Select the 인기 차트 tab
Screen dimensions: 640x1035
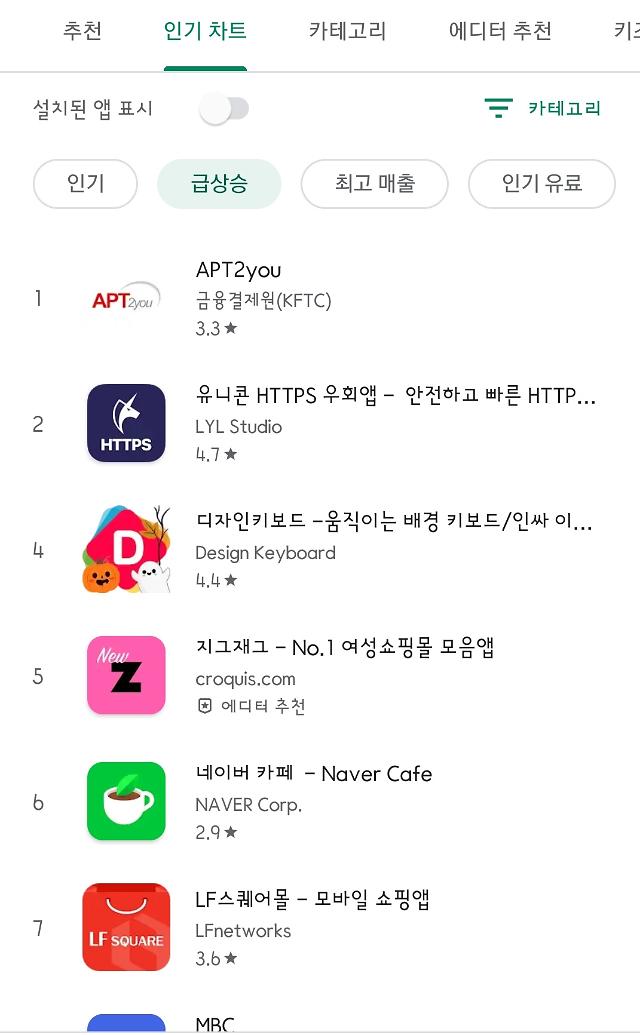click(205, 31)
